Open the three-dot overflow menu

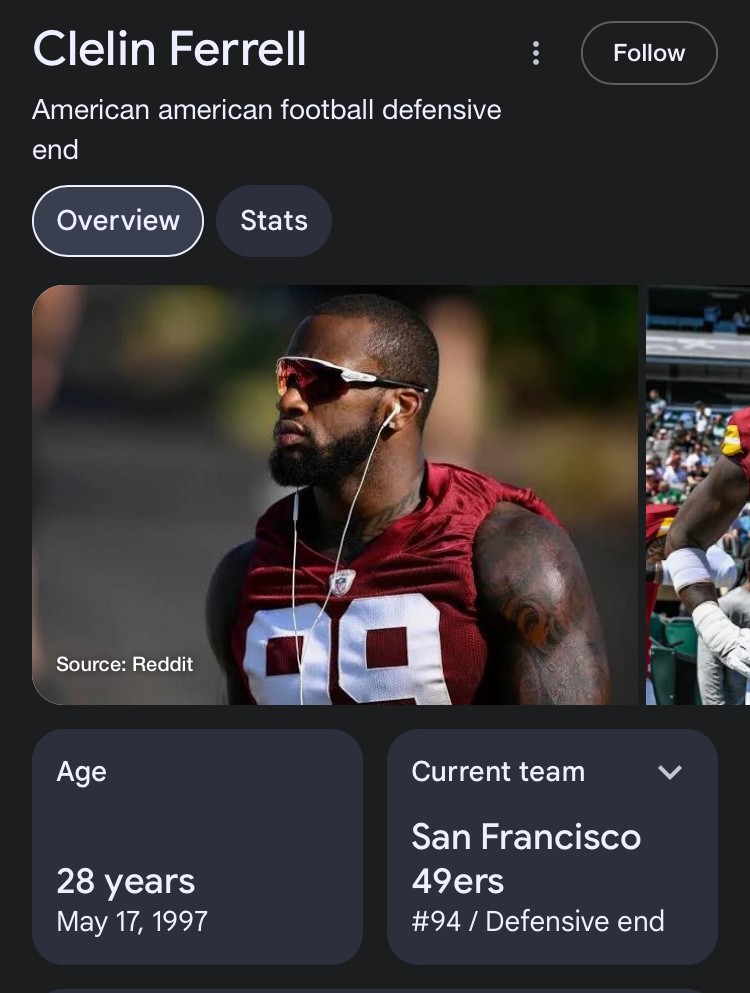pyautogui.click(x=536, y=53)
